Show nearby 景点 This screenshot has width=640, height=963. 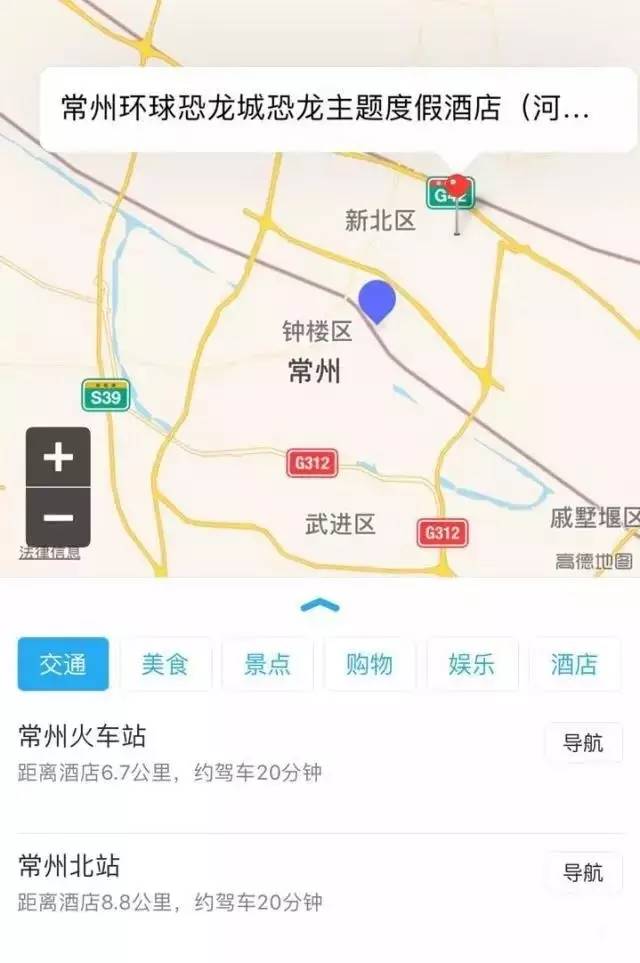point(268,664)
